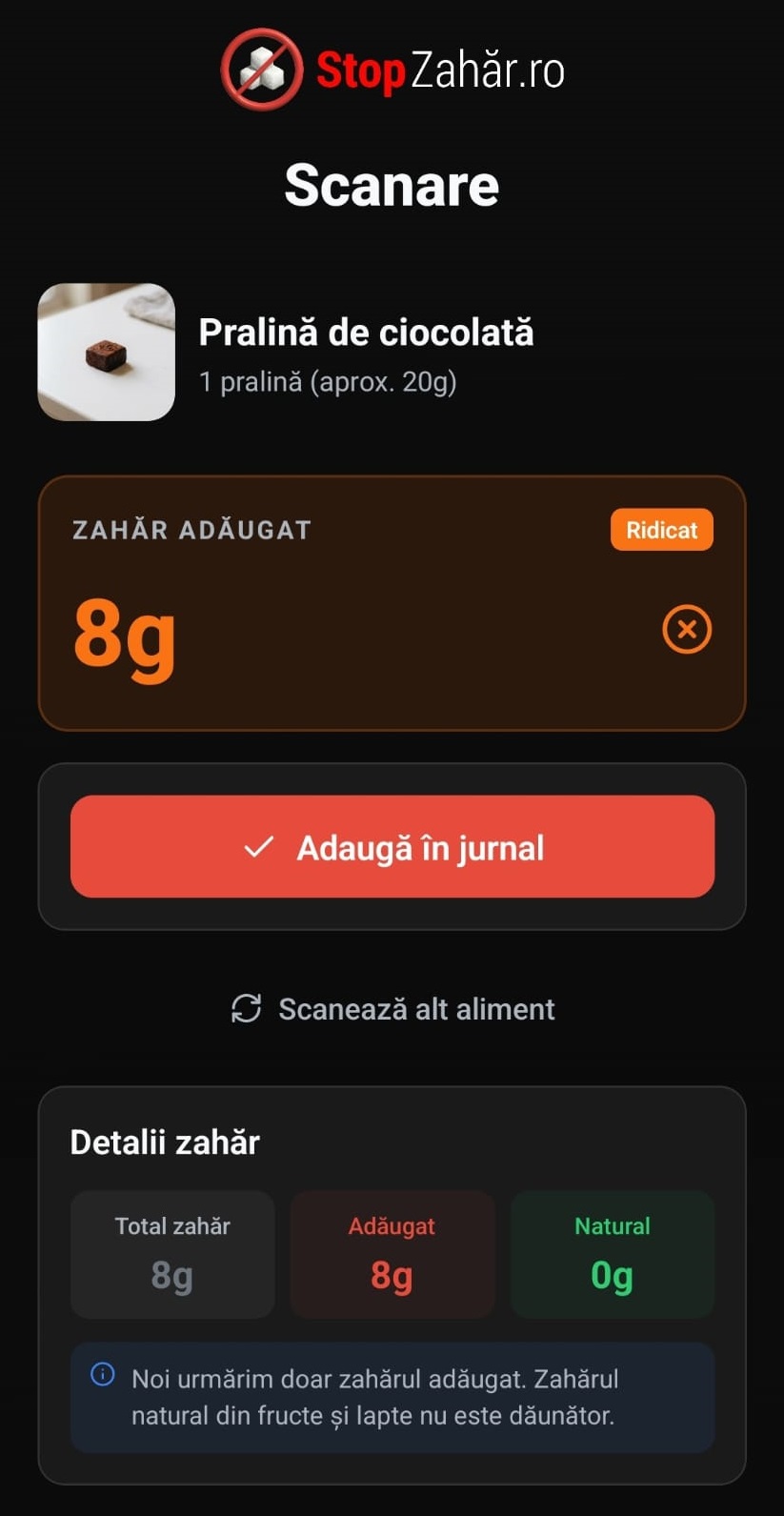Image resolution: width=784 pixels, height=1516 pixels.
Task: Click the checkmark icon inside Adaugă în jurnal
Action: tap(258, 846)
